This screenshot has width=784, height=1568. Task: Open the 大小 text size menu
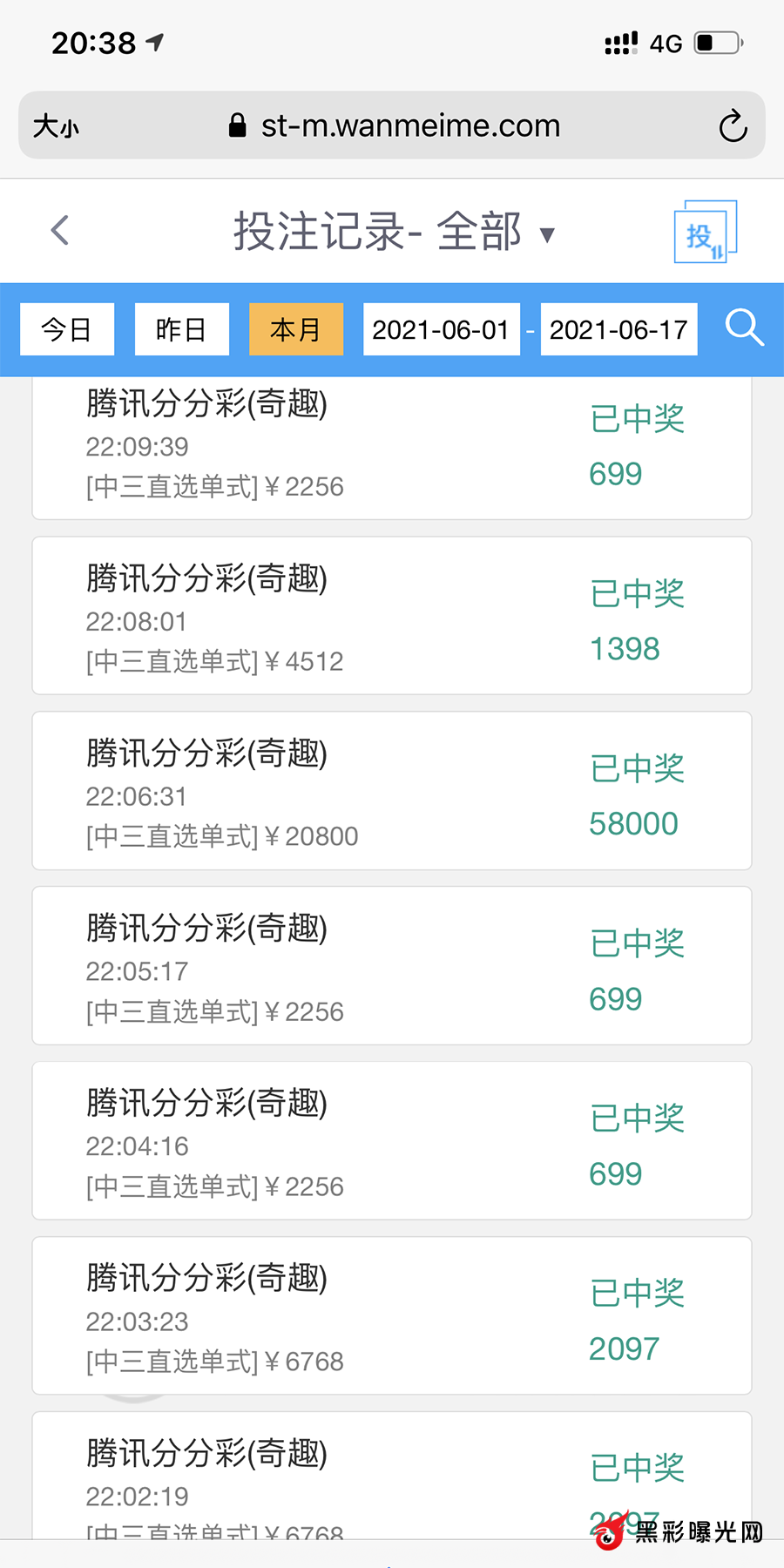[56, 127]
